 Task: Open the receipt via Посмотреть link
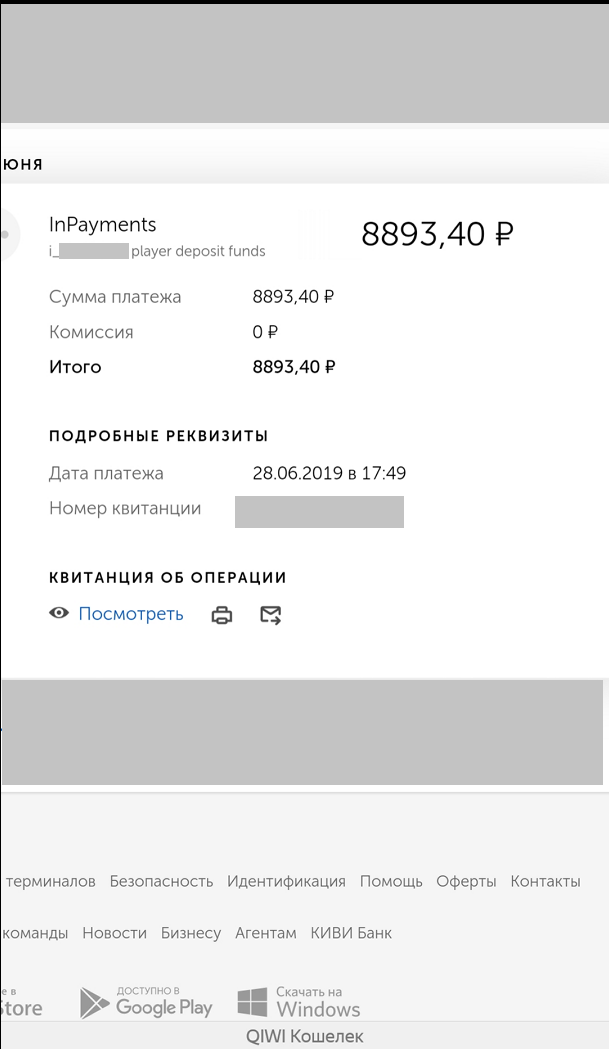point(130,614)
